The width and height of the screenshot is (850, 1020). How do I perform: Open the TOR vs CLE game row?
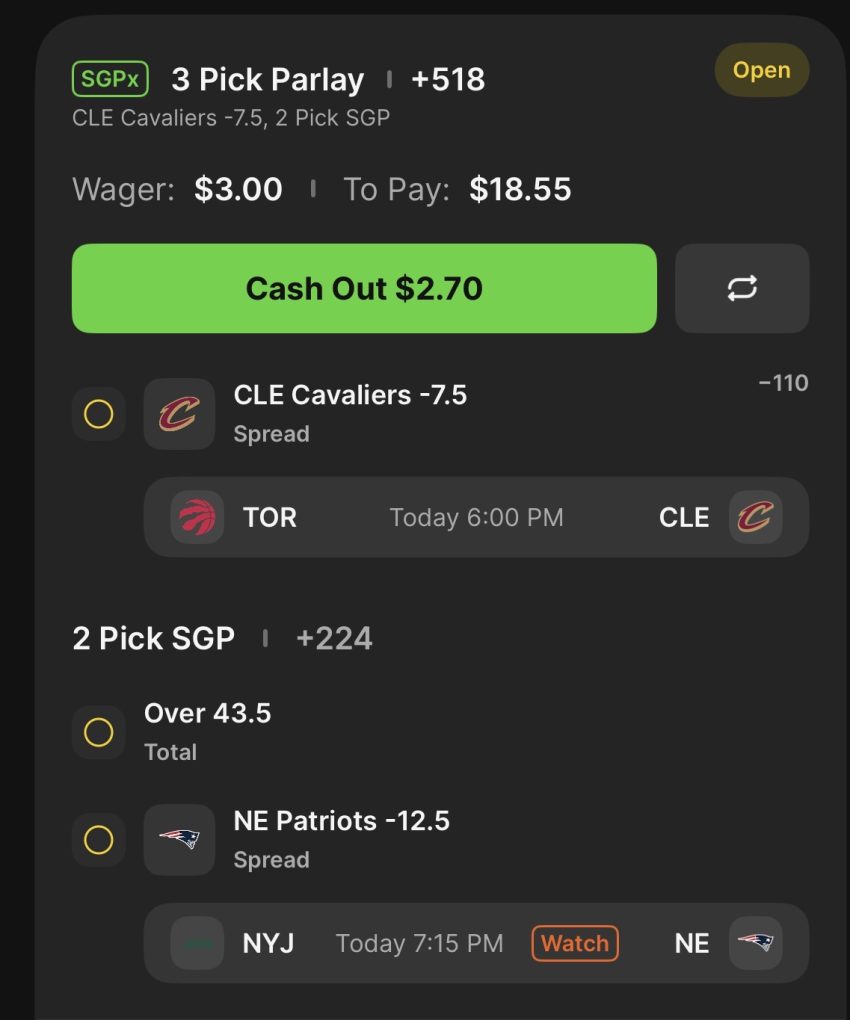[476, 517]
